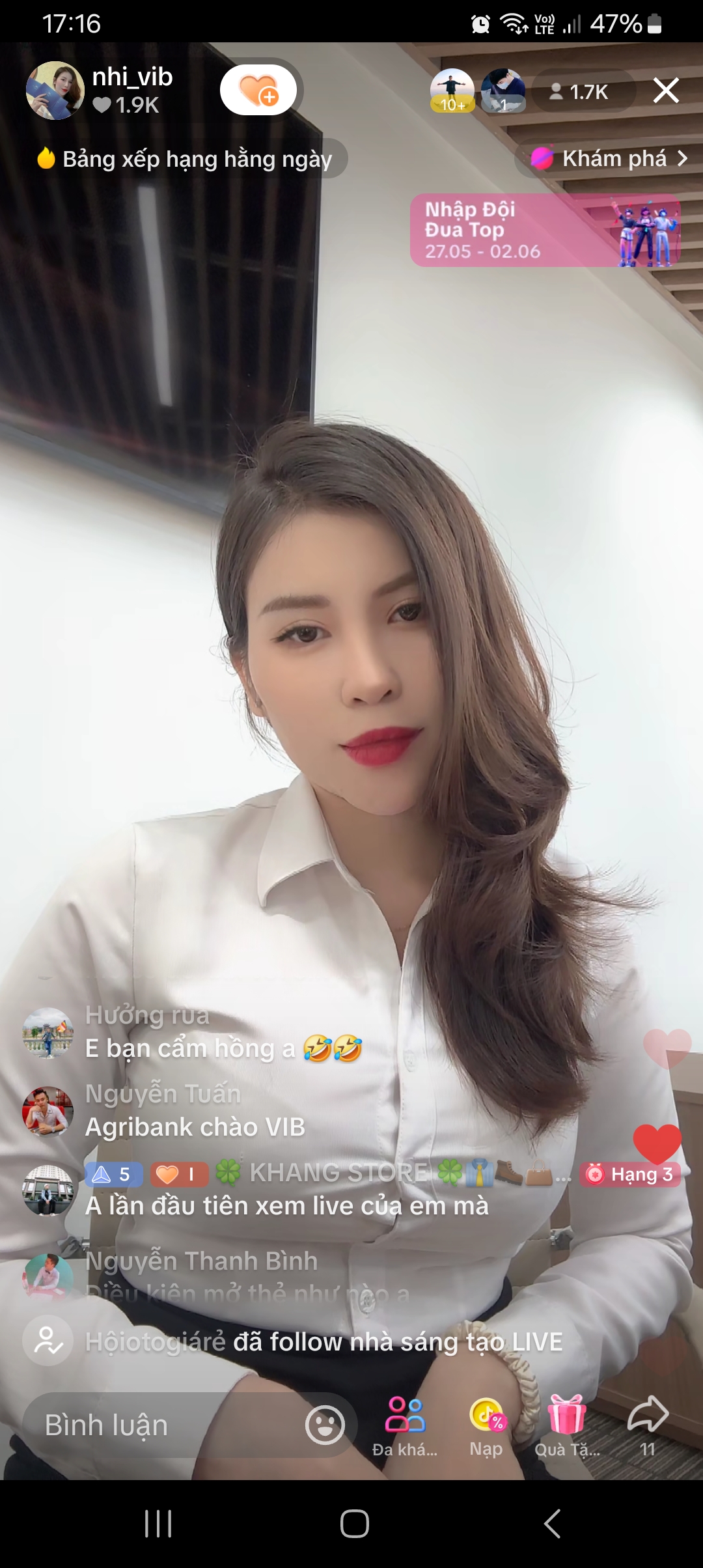This screenshot has height=1568, width=703.
Task: Open nhi_vib's profile avatar
Action: [55, 91]
